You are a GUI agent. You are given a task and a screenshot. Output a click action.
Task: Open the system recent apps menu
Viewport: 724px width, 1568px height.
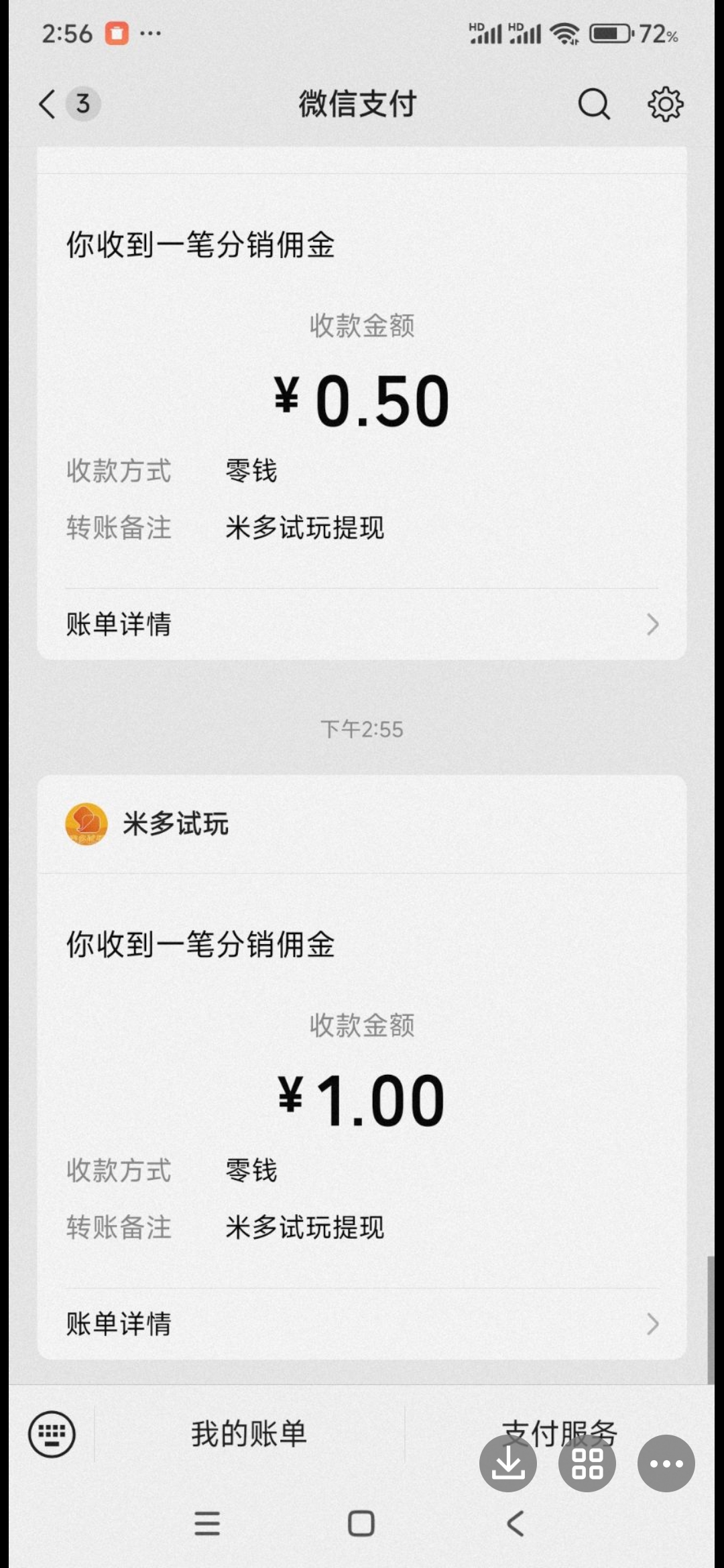pos(207,1524)
